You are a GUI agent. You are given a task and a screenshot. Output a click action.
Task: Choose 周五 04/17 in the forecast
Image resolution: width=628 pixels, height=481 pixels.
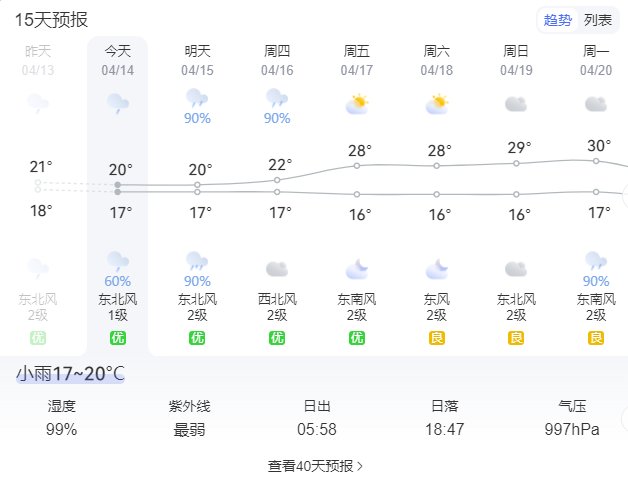coord(357,60)
